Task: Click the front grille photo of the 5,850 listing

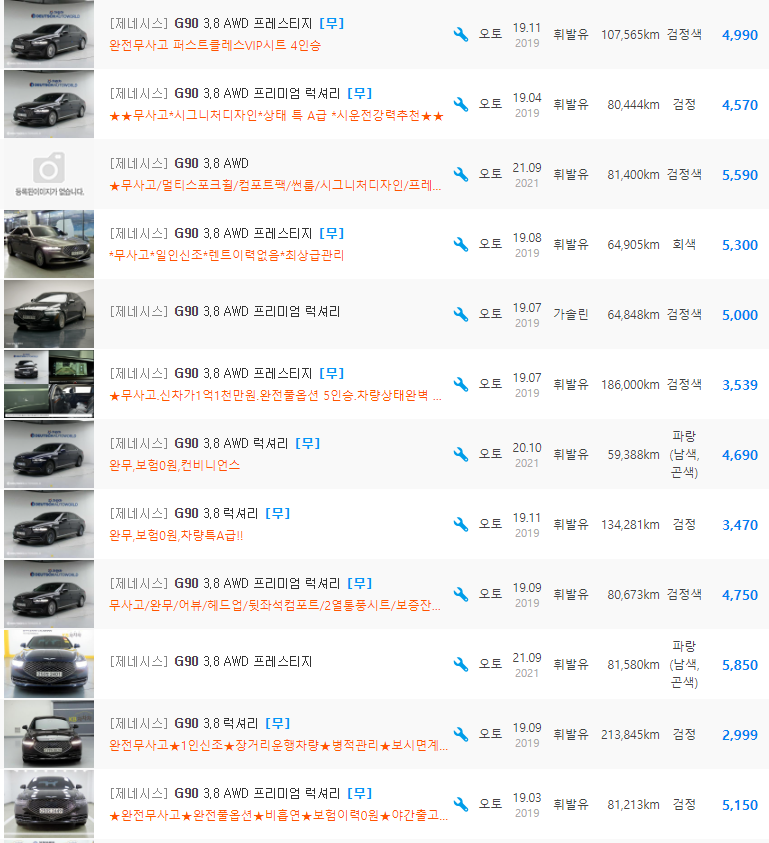Action: point(48,664)
